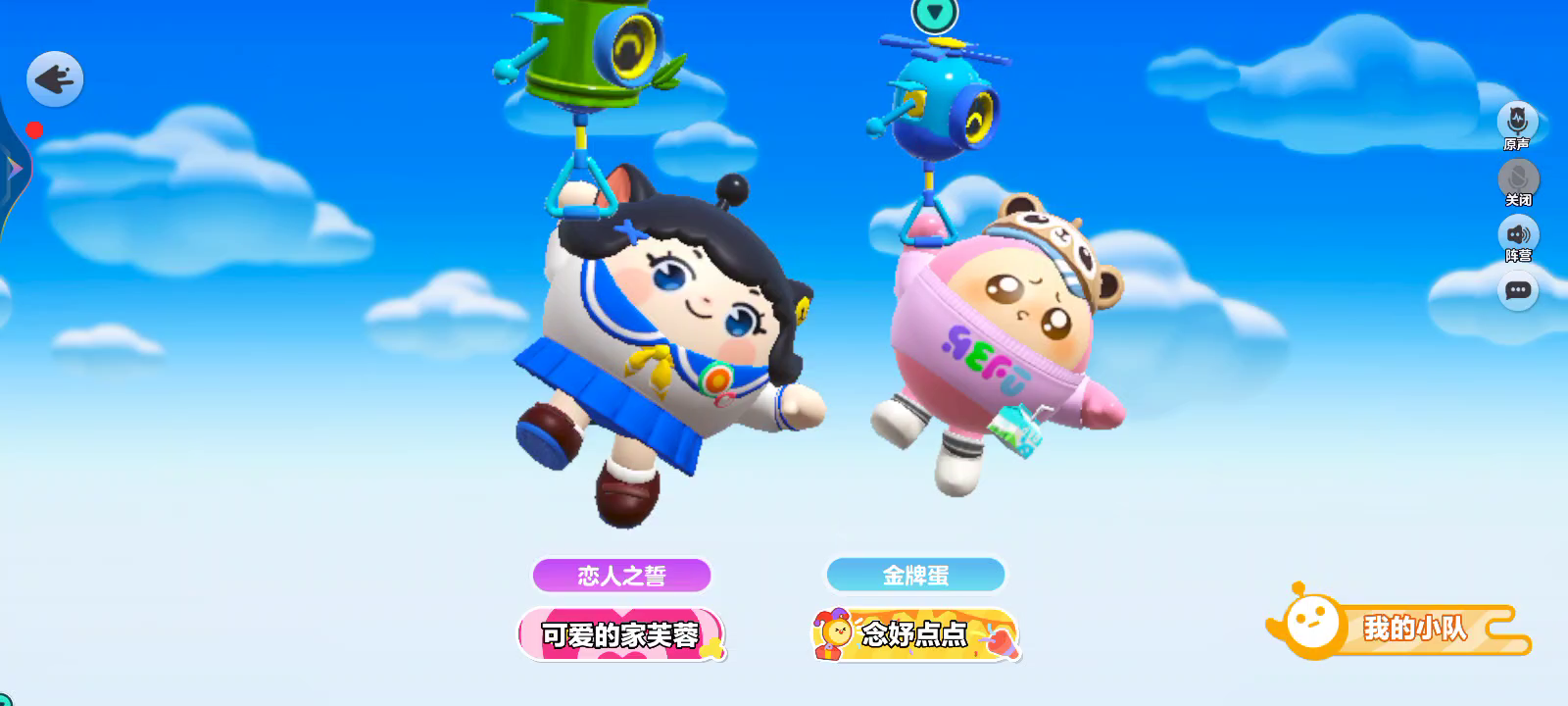Switch the 阵营 voice channel speaker
Screen dimensions: 1568x706
coord(1518,235)
